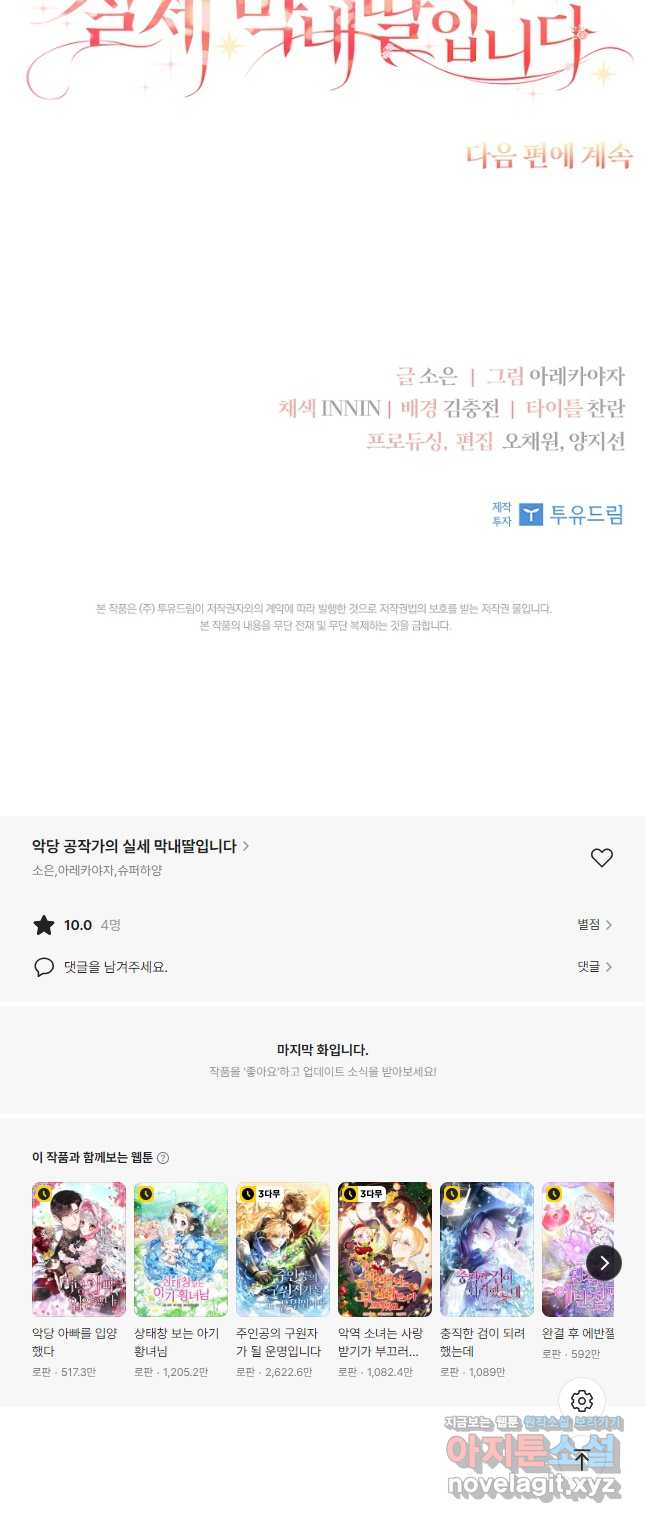Open the 별점 rating option
This screenshot has height=1523, width=646.
(594, 925)
